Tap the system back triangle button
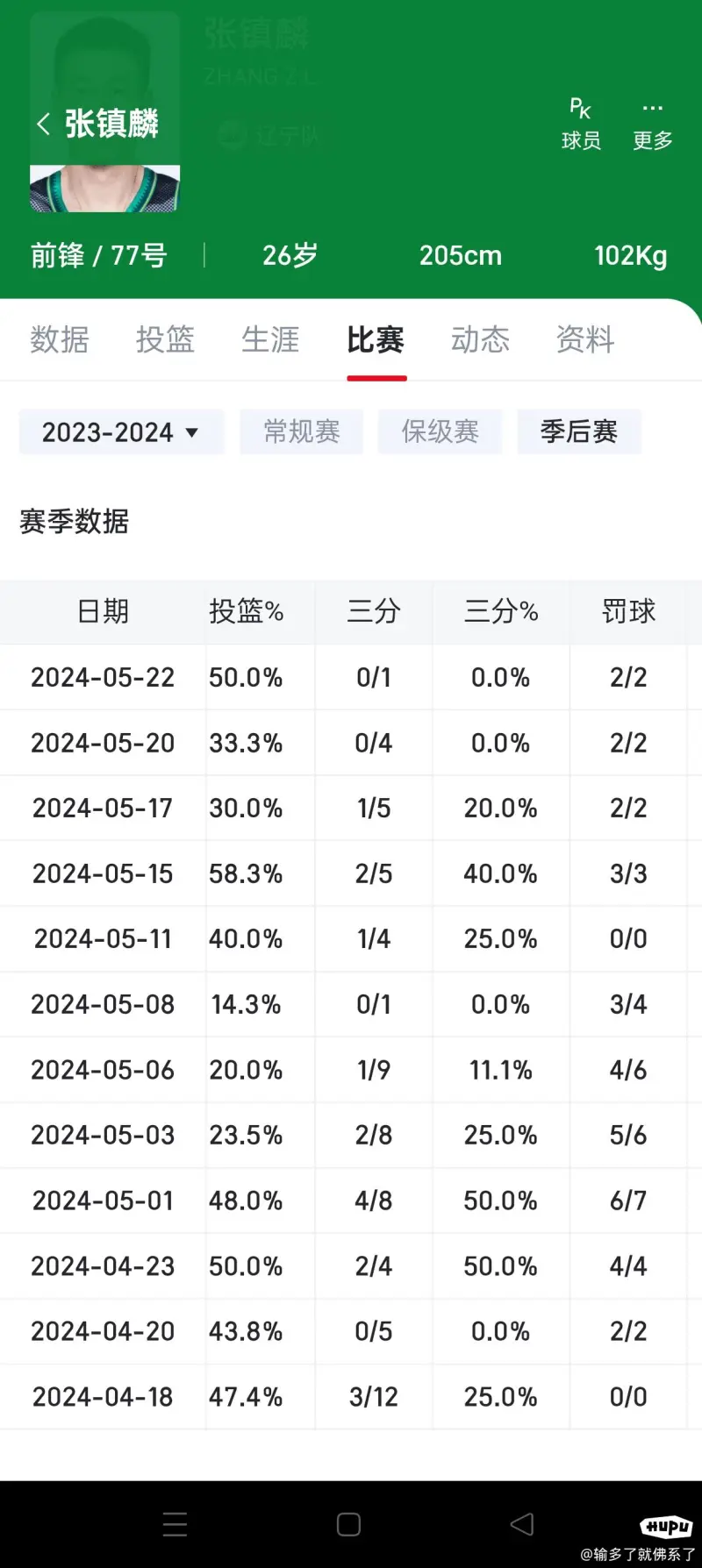 tap(522, 1524)
